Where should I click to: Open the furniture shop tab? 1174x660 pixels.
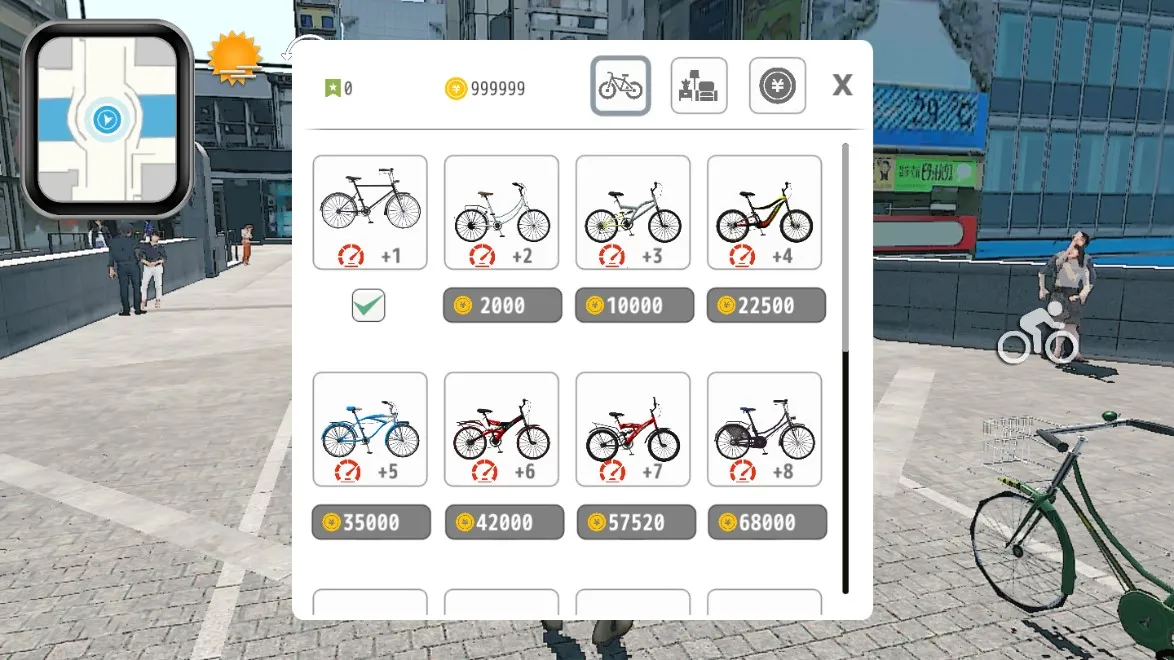tap(698, 86)
